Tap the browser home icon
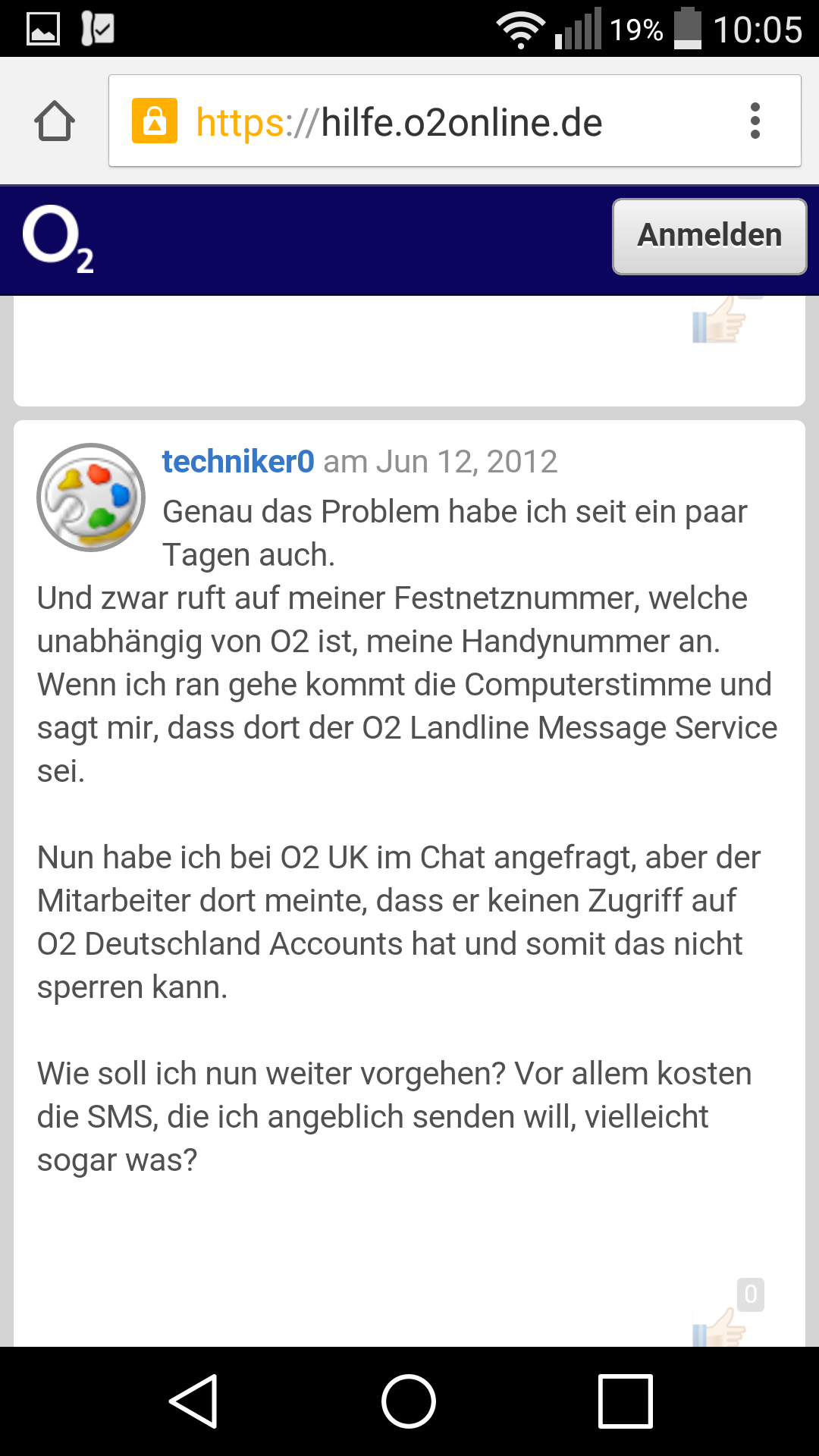This screenshot has height=1456, width=819. 55,121
